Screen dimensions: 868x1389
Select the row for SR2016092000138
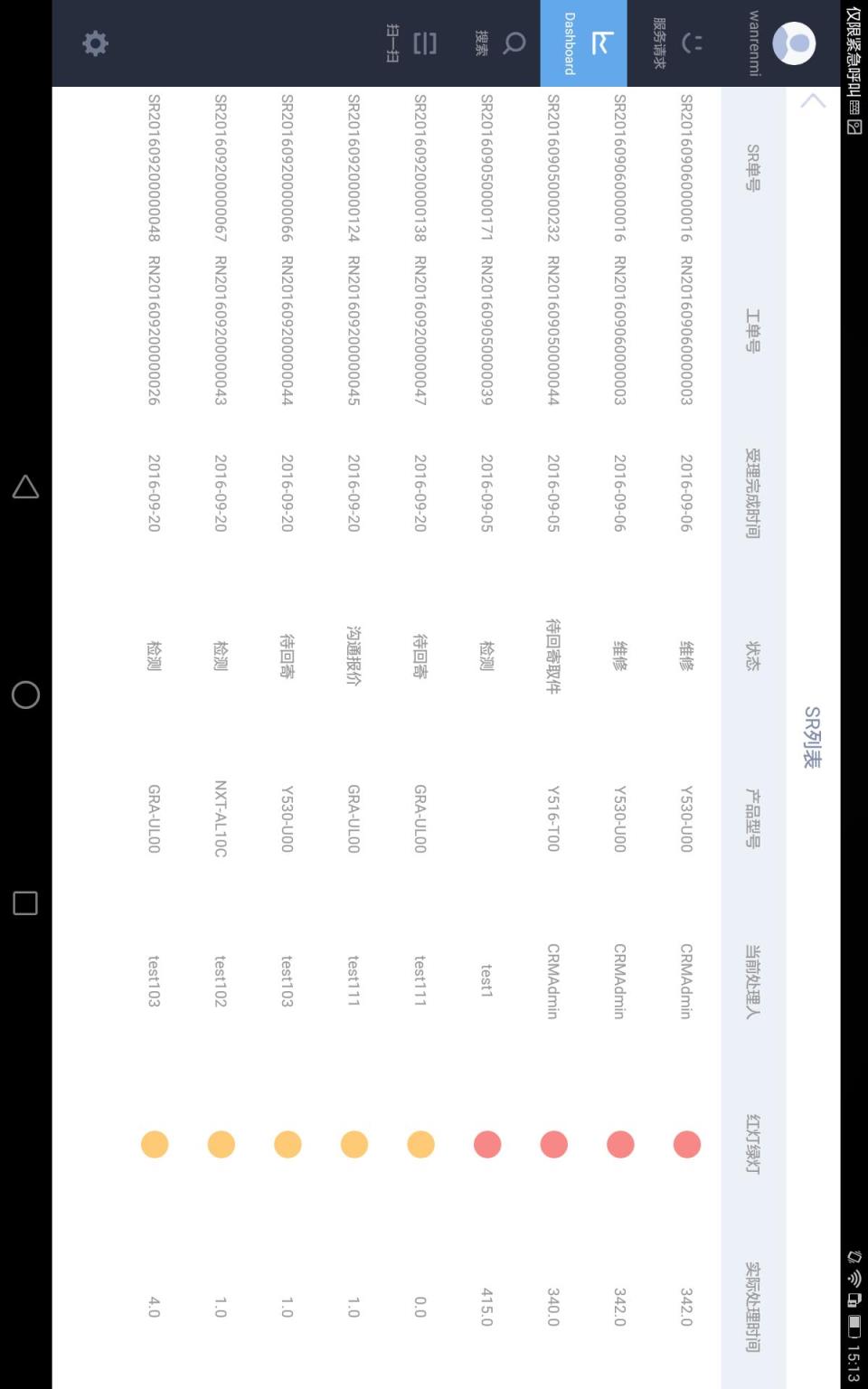tap(420, 167)
